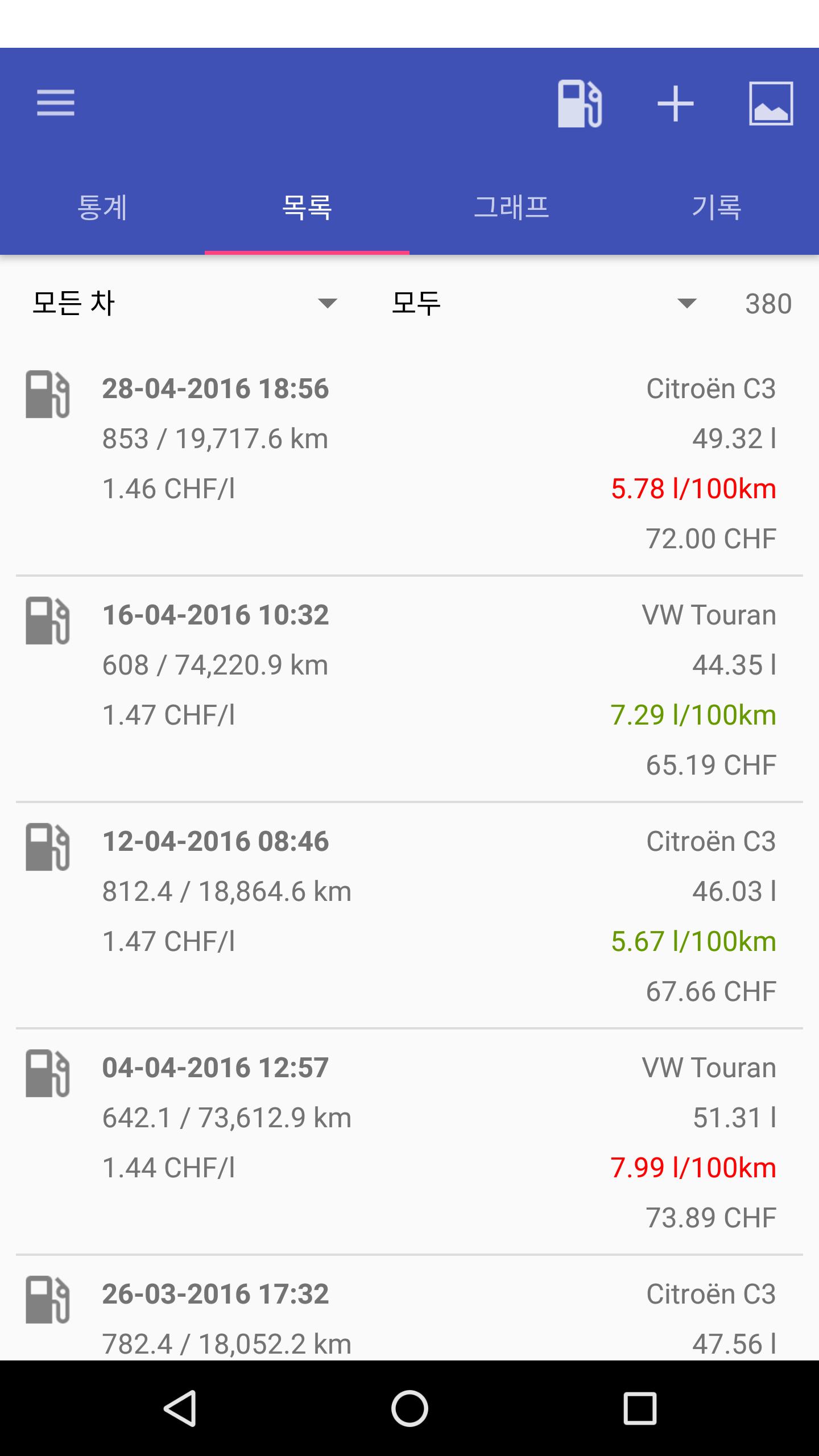Go to the home screen

[409, 1408]
